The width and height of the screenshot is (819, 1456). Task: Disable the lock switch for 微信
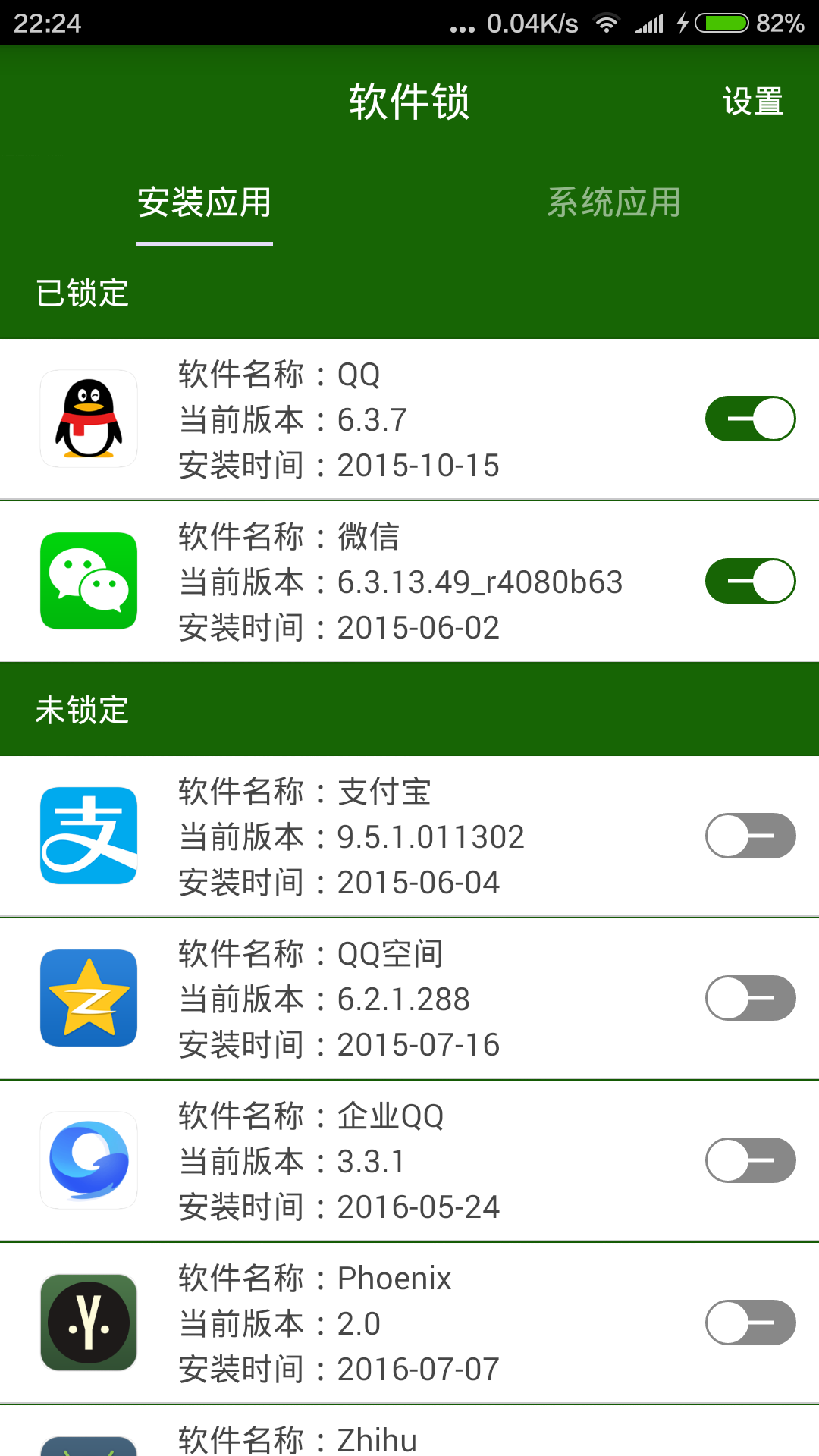(749, 580)
